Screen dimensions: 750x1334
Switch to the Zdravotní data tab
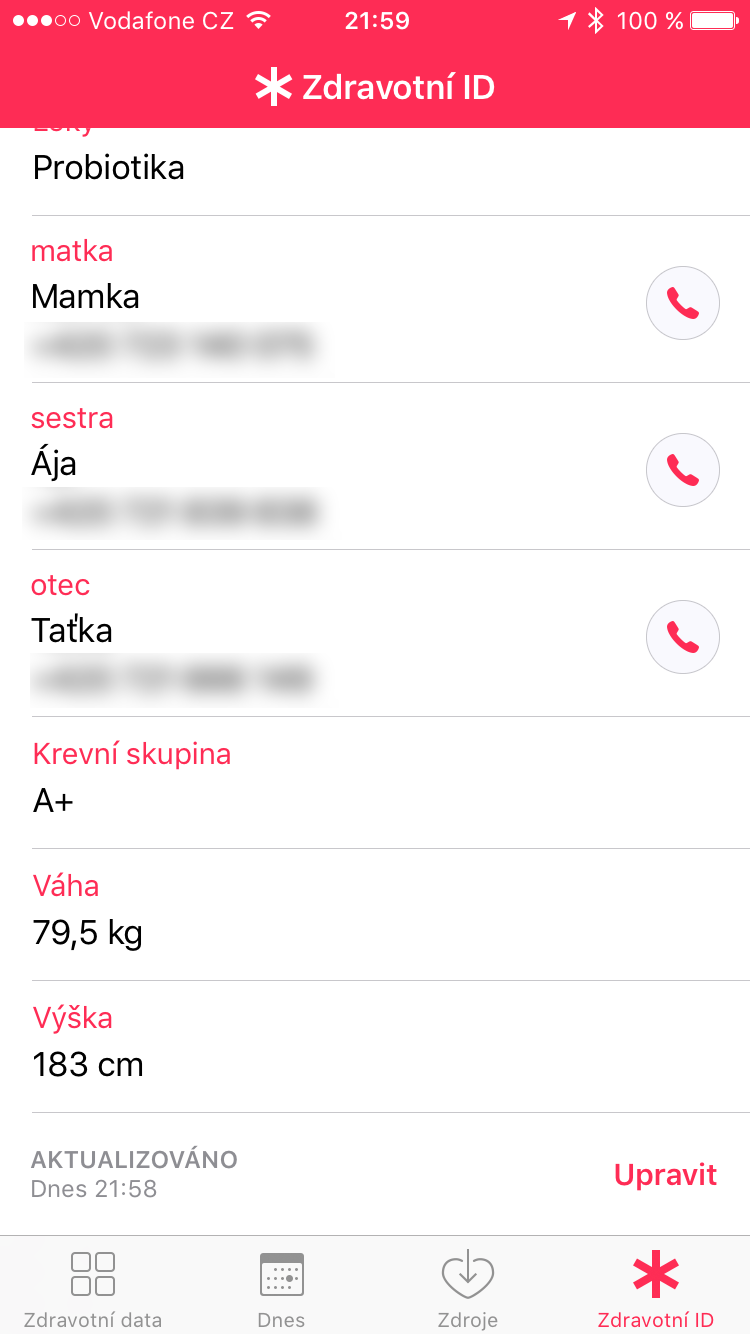point(93,1288)
